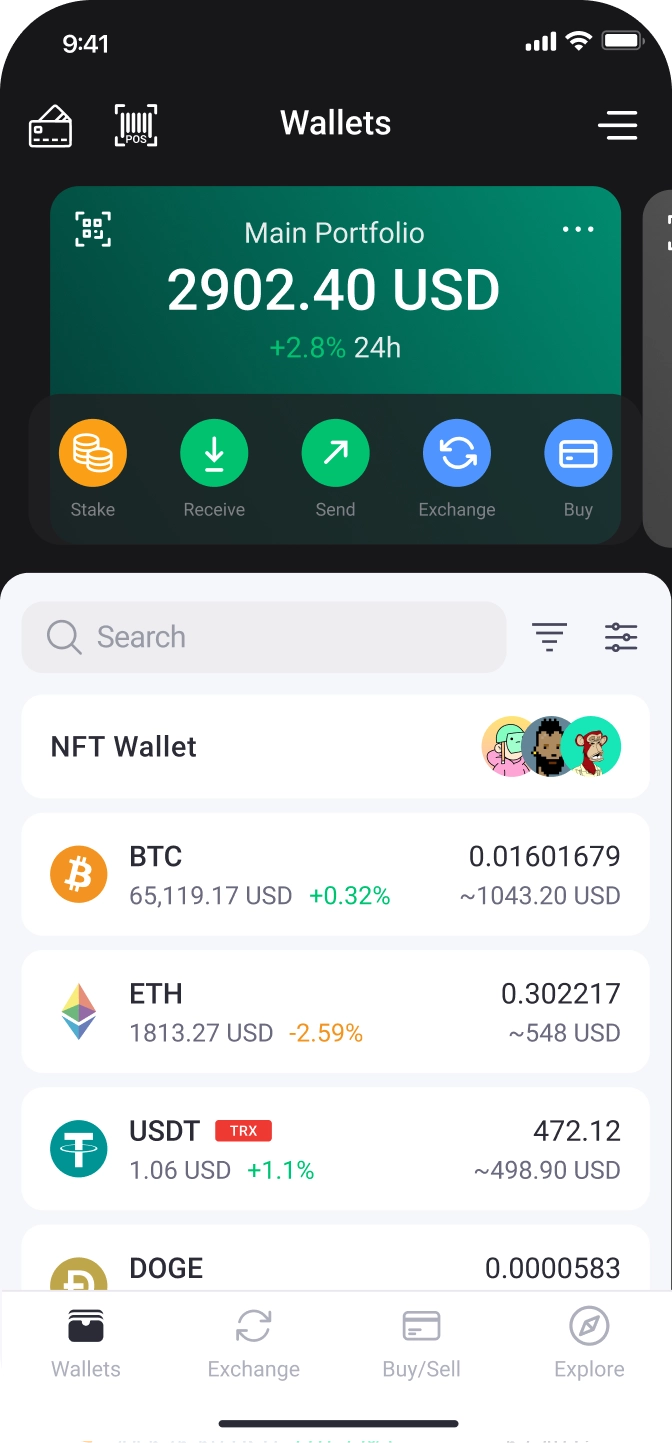Screen dimensions: 672x1443
Task: Tap the Buy button
Action: [578, 470]
